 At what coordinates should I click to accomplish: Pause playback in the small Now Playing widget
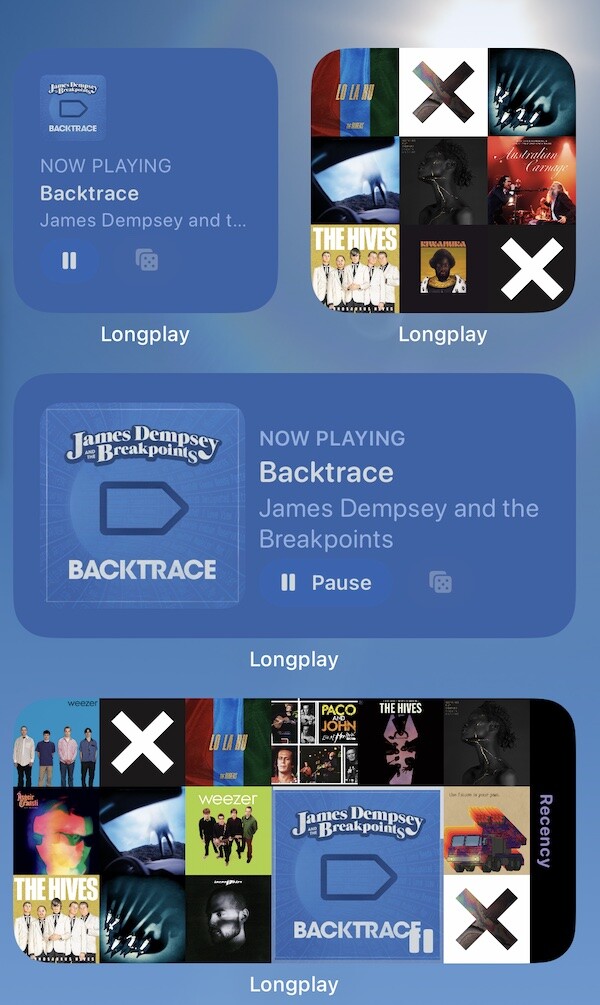click(68, 261)
